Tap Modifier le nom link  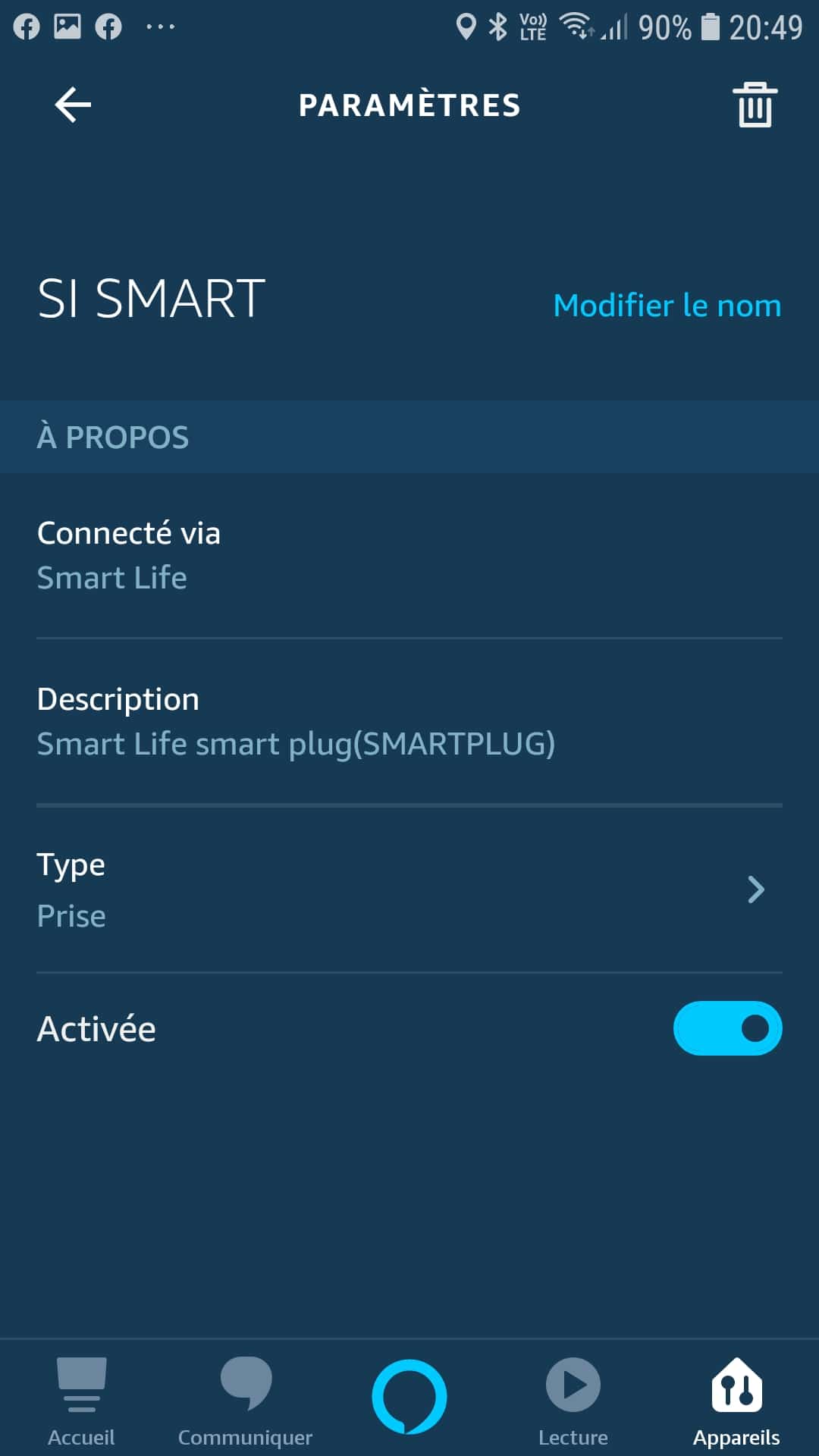(667, 306)
